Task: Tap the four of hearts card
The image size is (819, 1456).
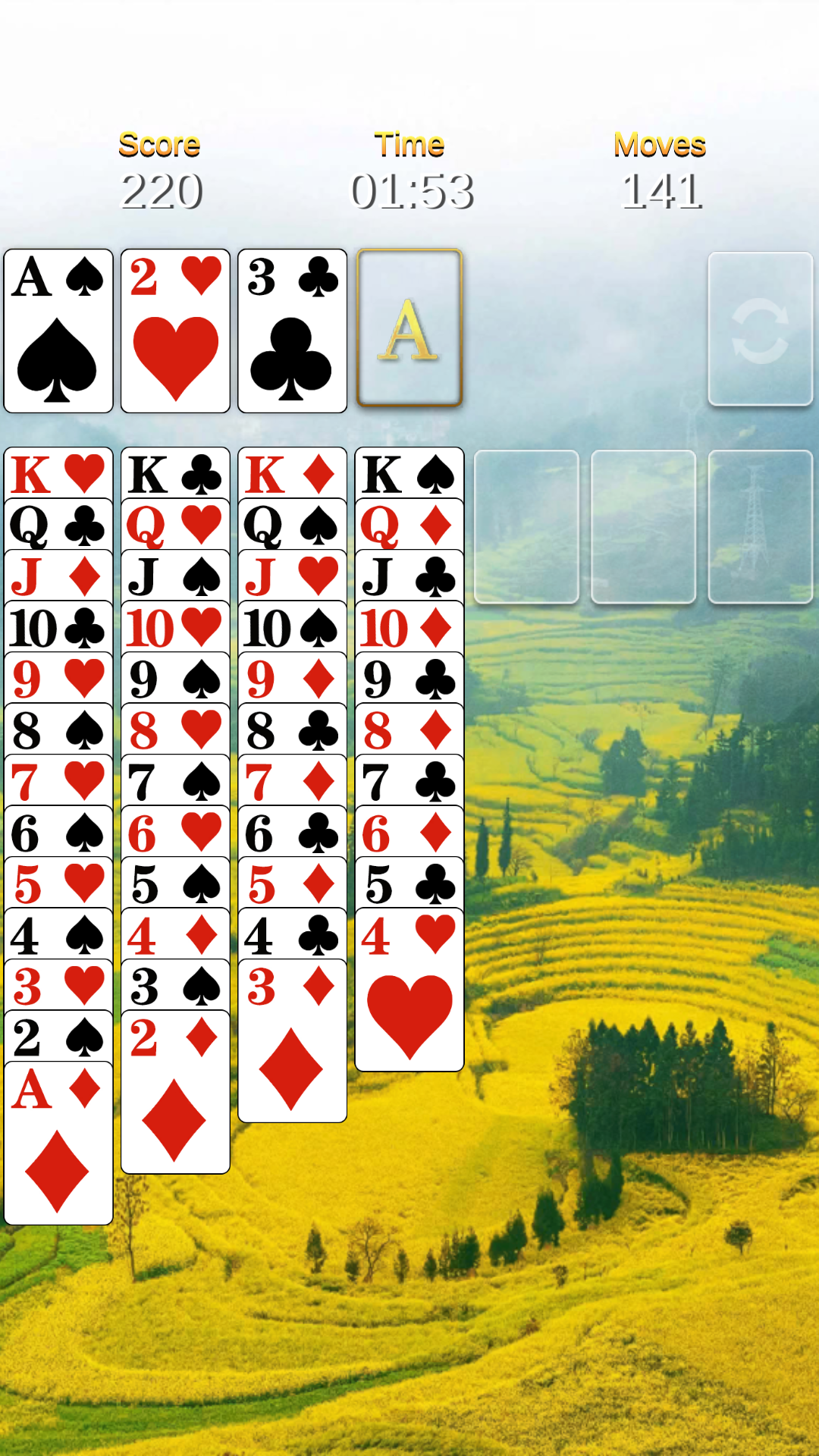Action: point(409,990)
